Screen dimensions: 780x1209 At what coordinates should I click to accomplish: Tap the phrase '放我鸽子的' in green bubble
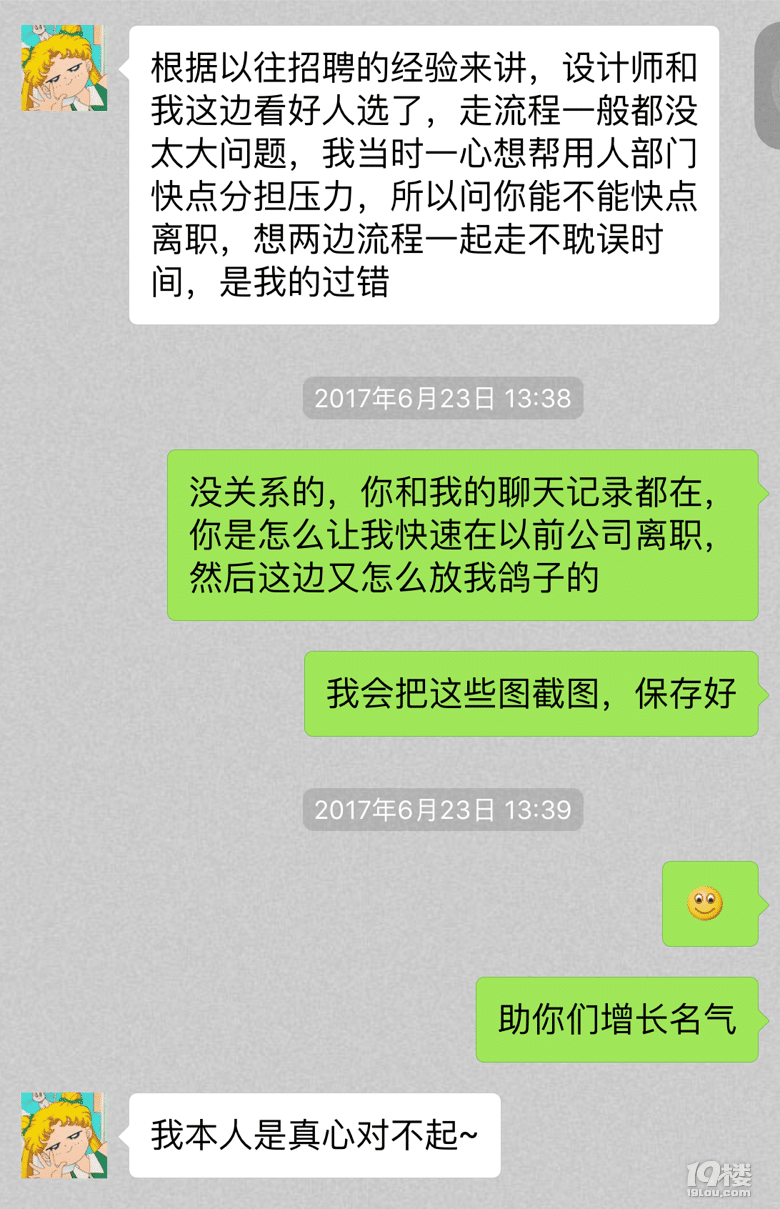(515, 583)
